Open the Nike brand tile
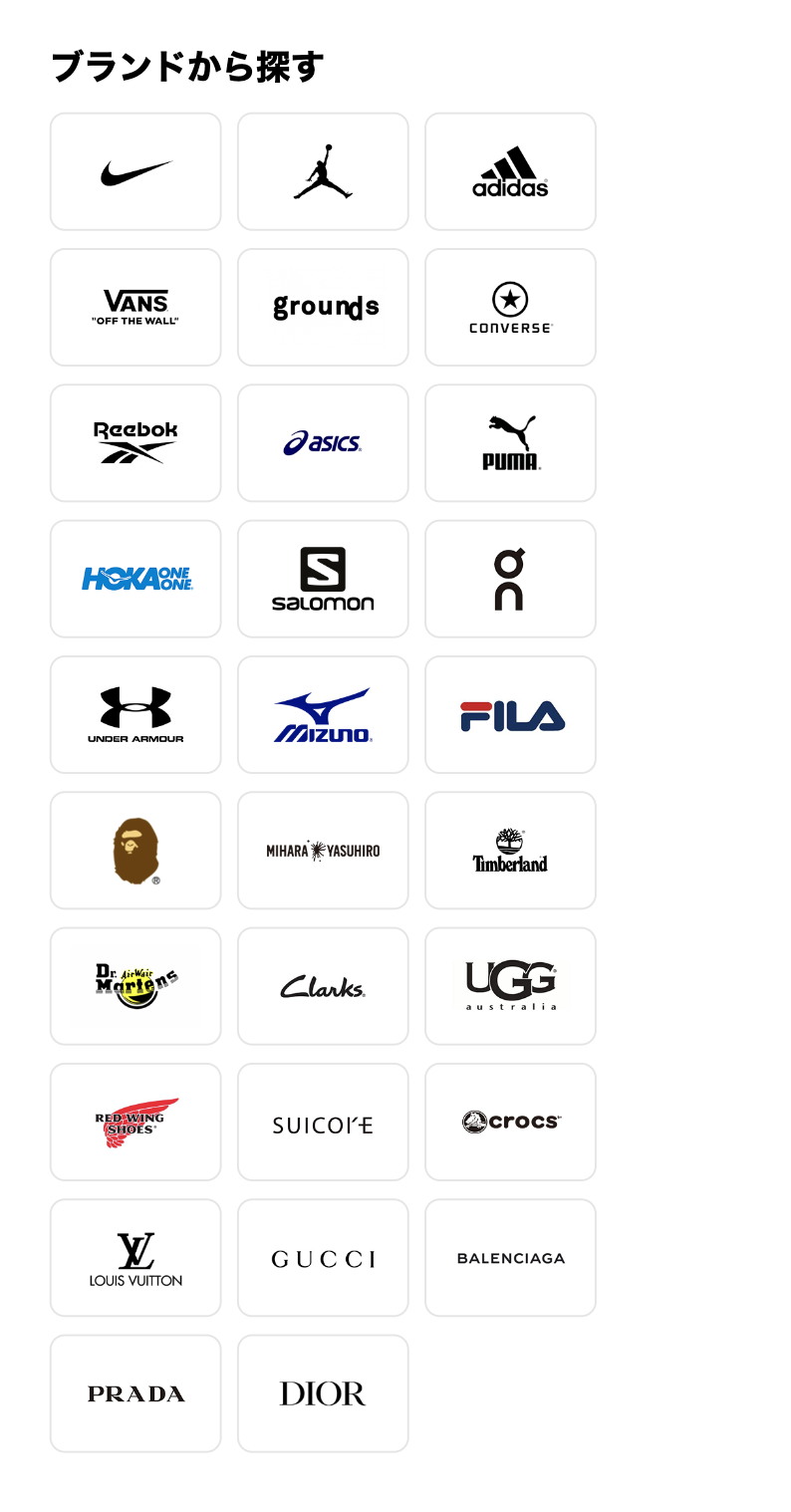This screenshot has height=1512, width=791. point(135,171)
